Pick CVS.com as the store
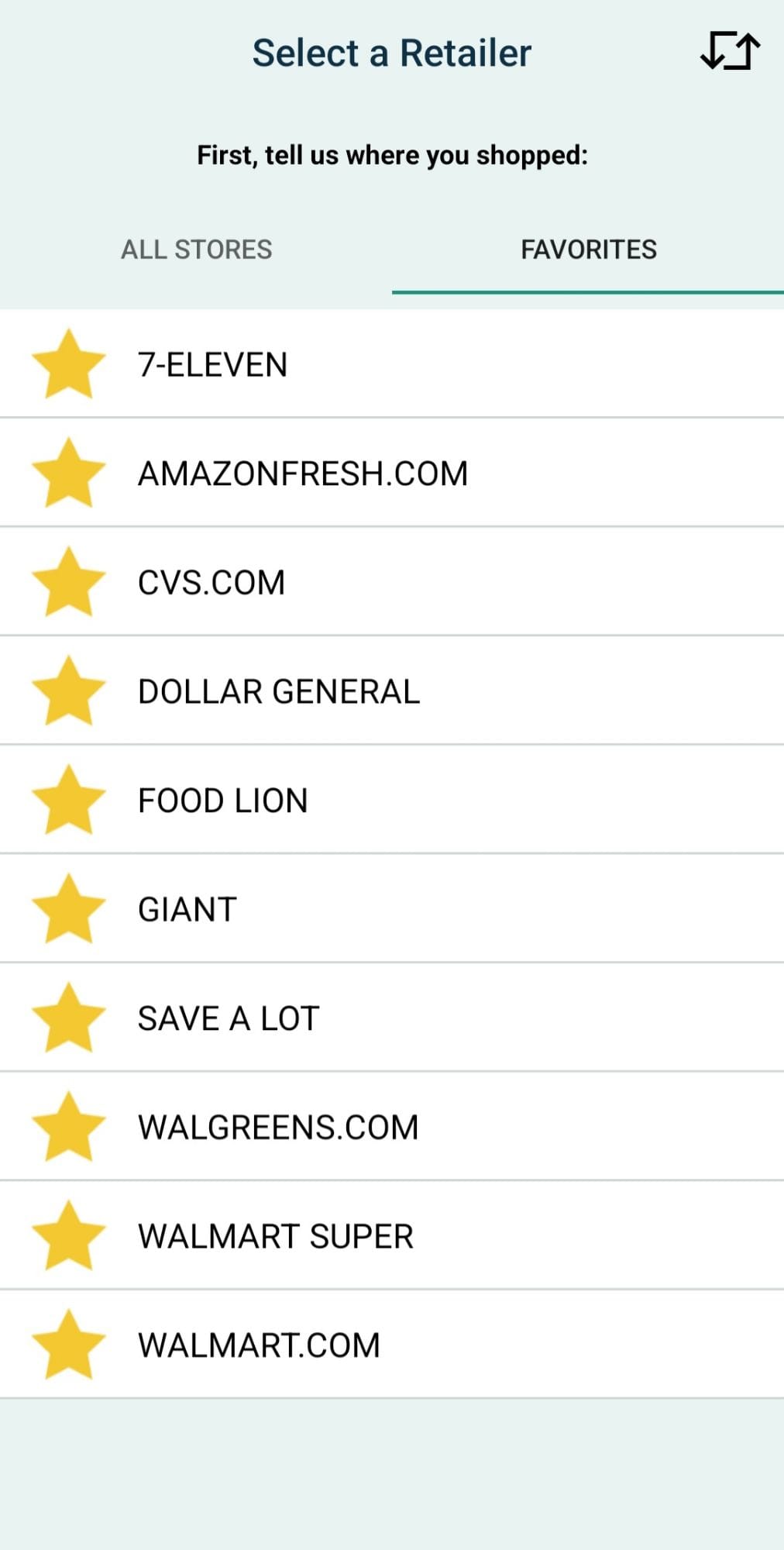Viewport: 784px width, 1550px height. coord(211,583)
